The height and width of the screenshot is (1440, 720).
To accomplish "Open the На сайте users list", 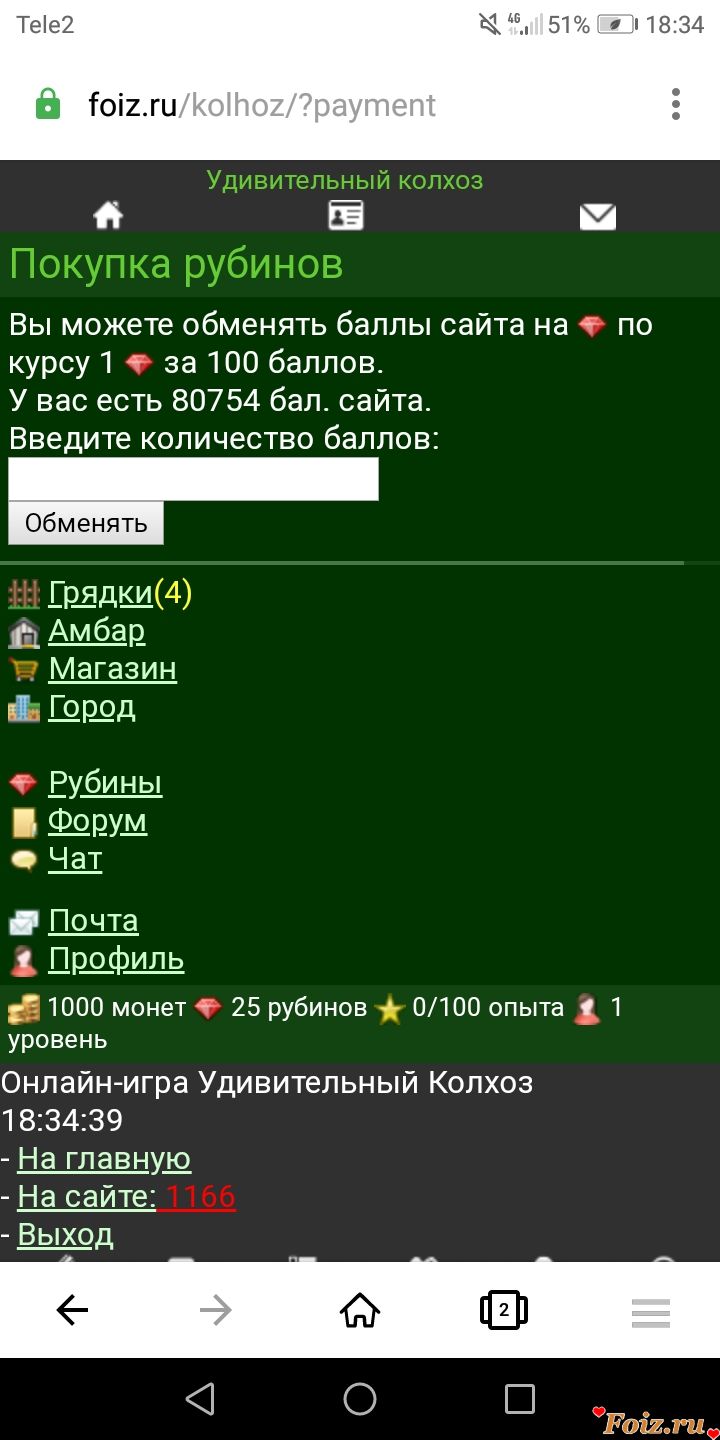I will point(126,1196).
